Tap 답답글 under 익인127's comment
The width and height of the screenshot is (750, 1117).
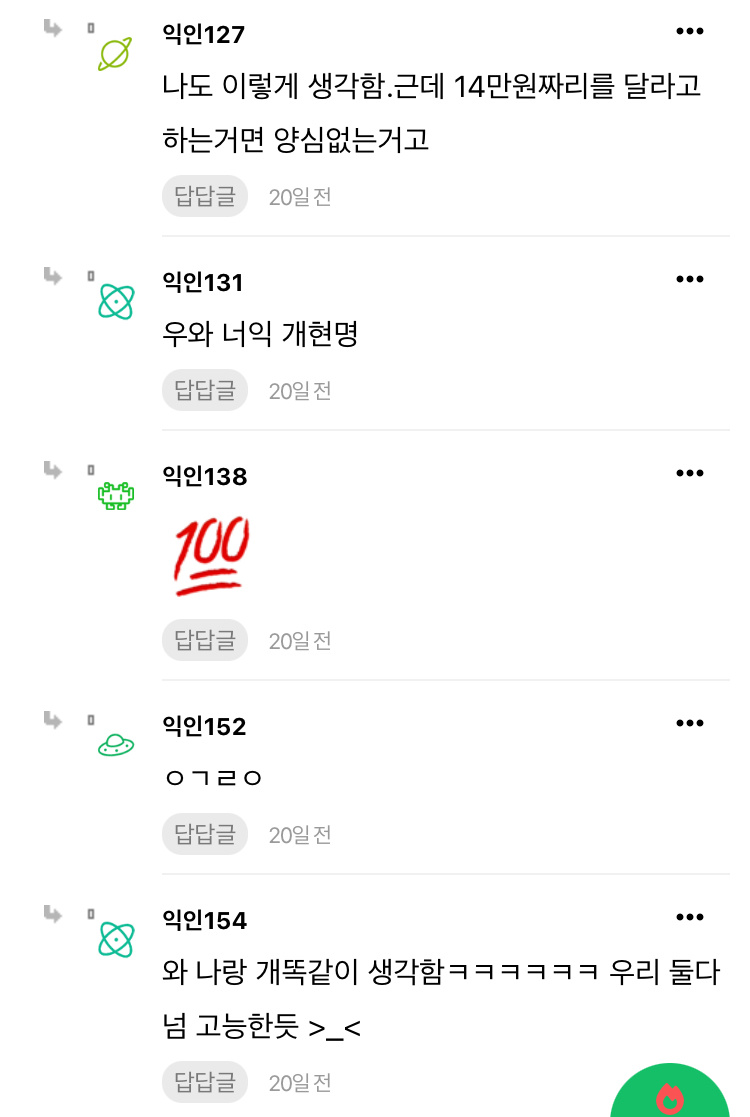205,196
